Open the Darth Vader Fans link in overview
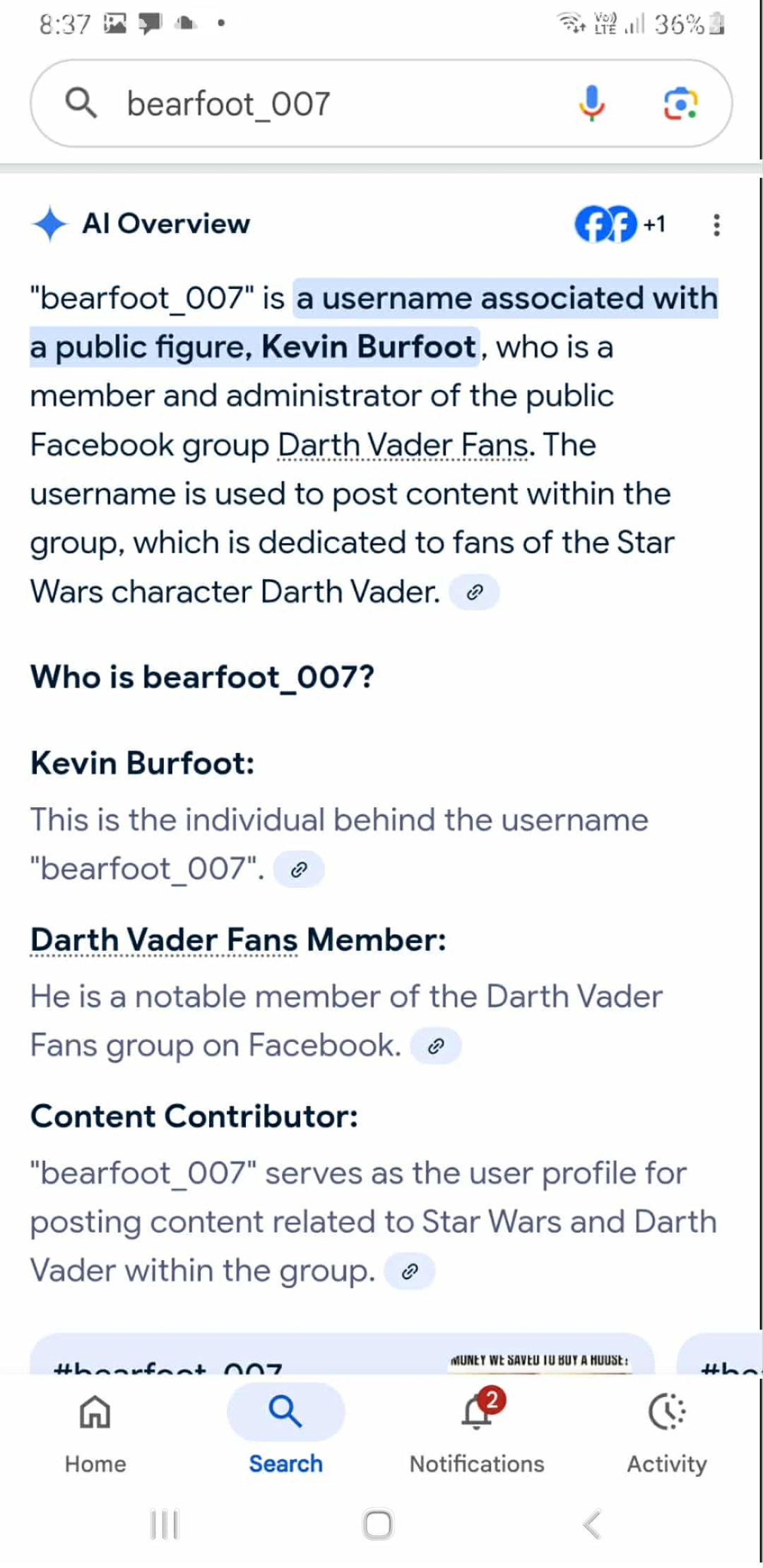This screenshot has height=1568, width=763. click(x=402, y=446)
